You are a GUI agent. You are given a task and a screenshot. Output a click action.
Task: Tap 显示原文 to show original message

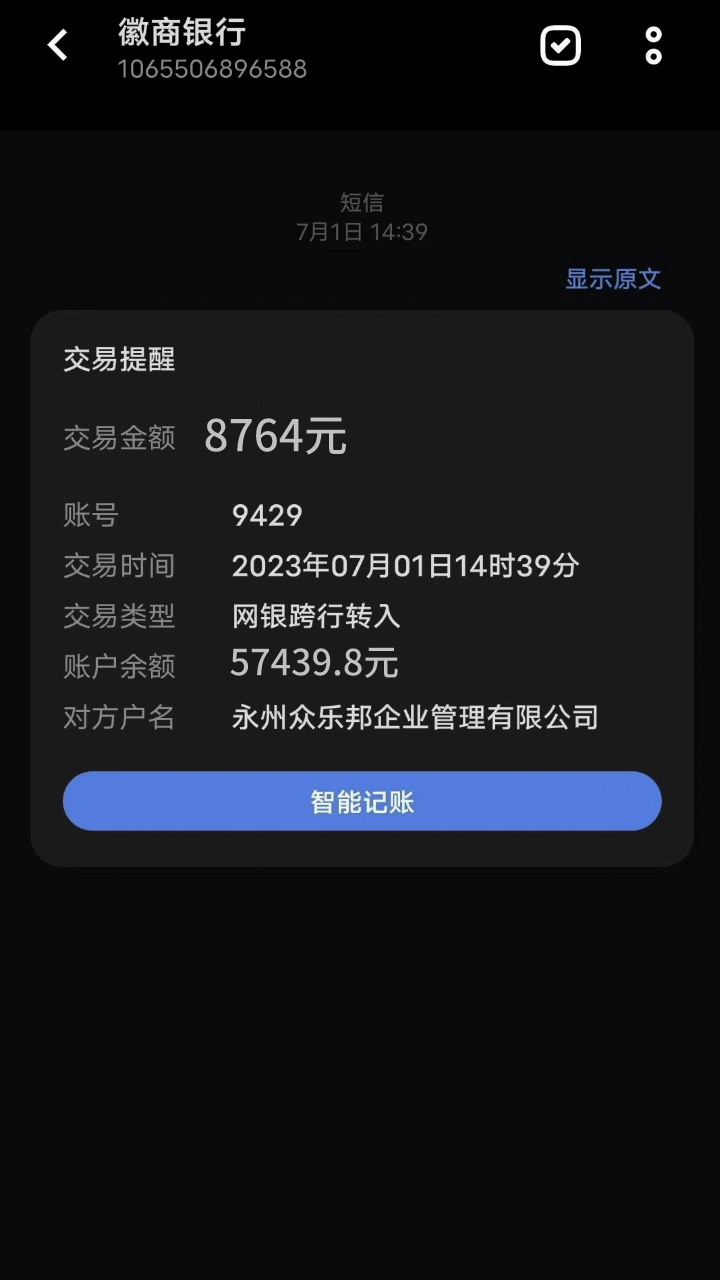[x=613, y=279]
